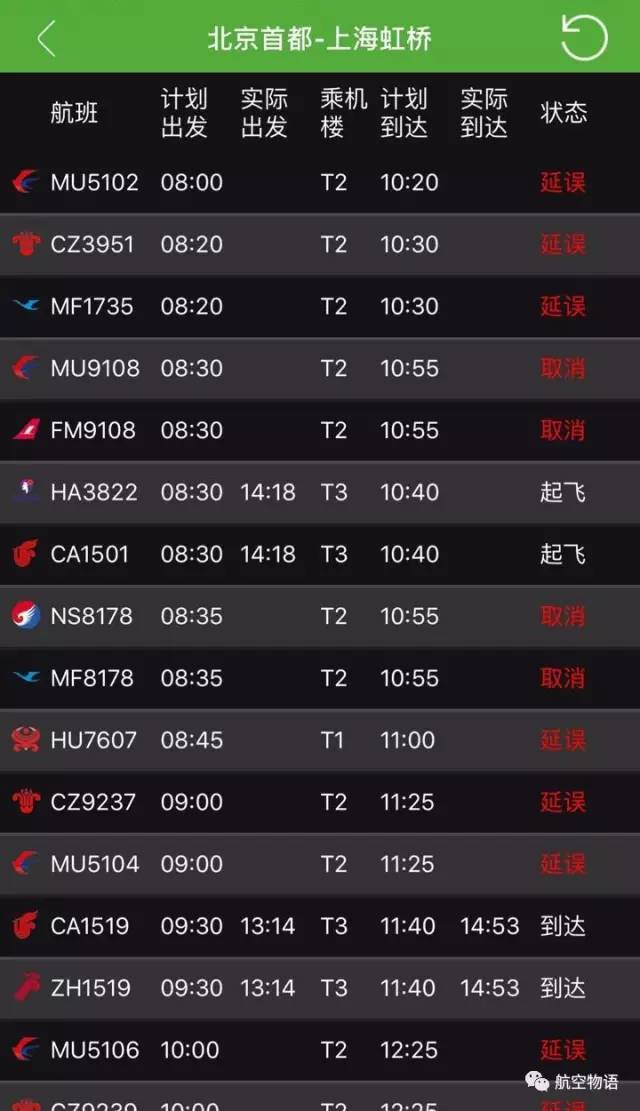This screenshot has height=1111, width=640.
Task: Open the ZH1519 flight row
Action: pos(320,988)
